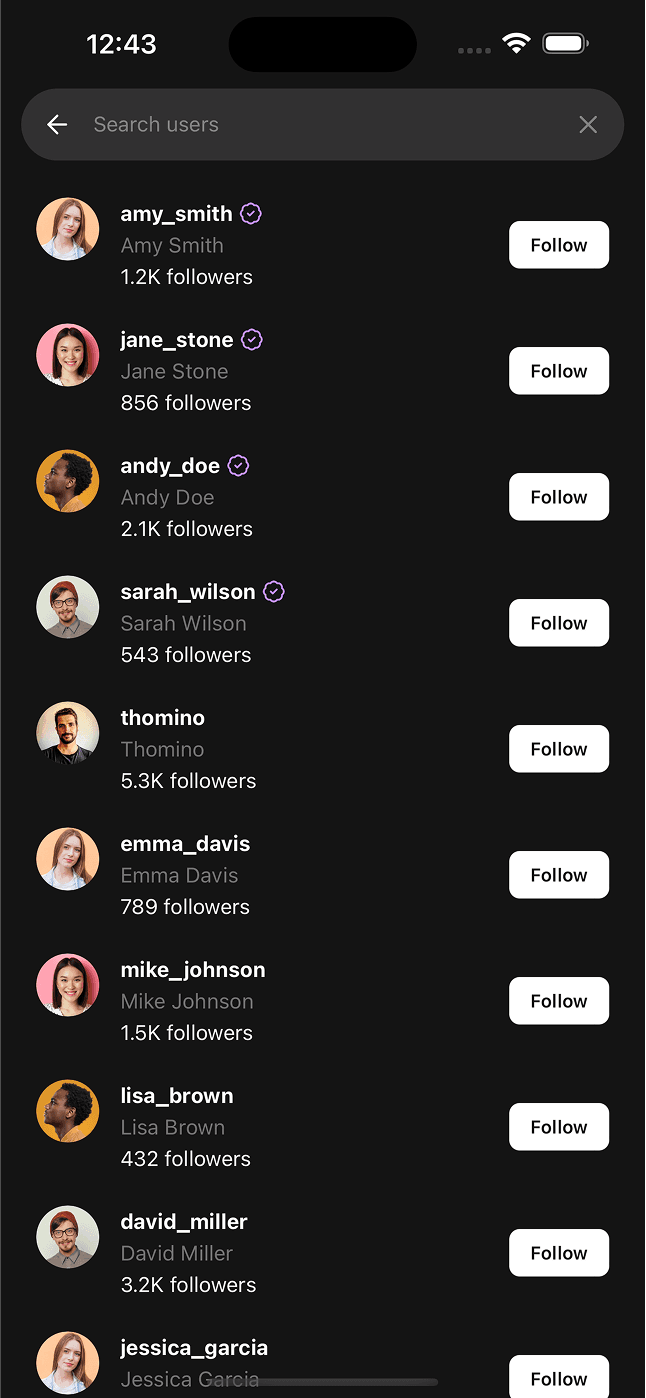Tap the Search users field
The image size is (646, 1398).
pyautogui.click(x=320, y=124)
